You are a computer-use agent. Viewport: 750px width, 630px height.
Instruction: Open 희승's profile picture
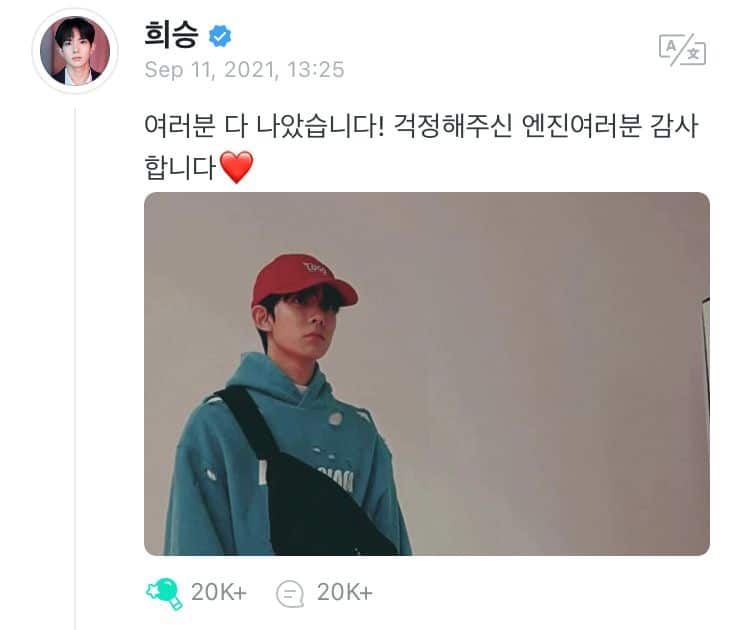click(75, 52)
